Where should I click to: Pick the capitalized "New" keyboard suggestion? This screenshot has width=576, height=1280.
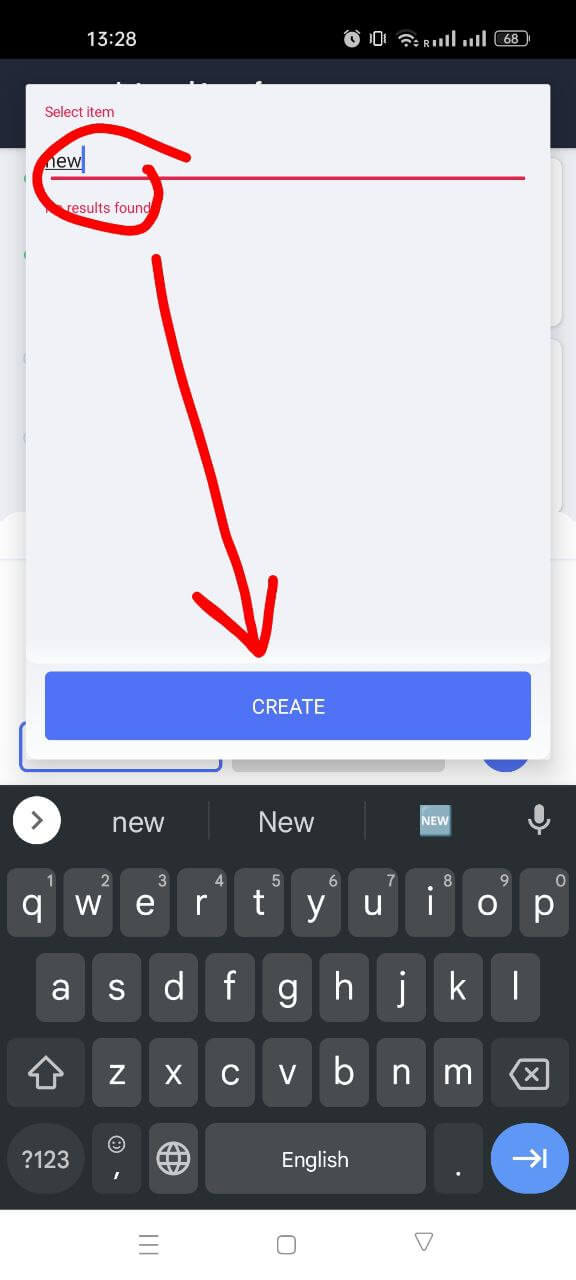coord(286,822)
